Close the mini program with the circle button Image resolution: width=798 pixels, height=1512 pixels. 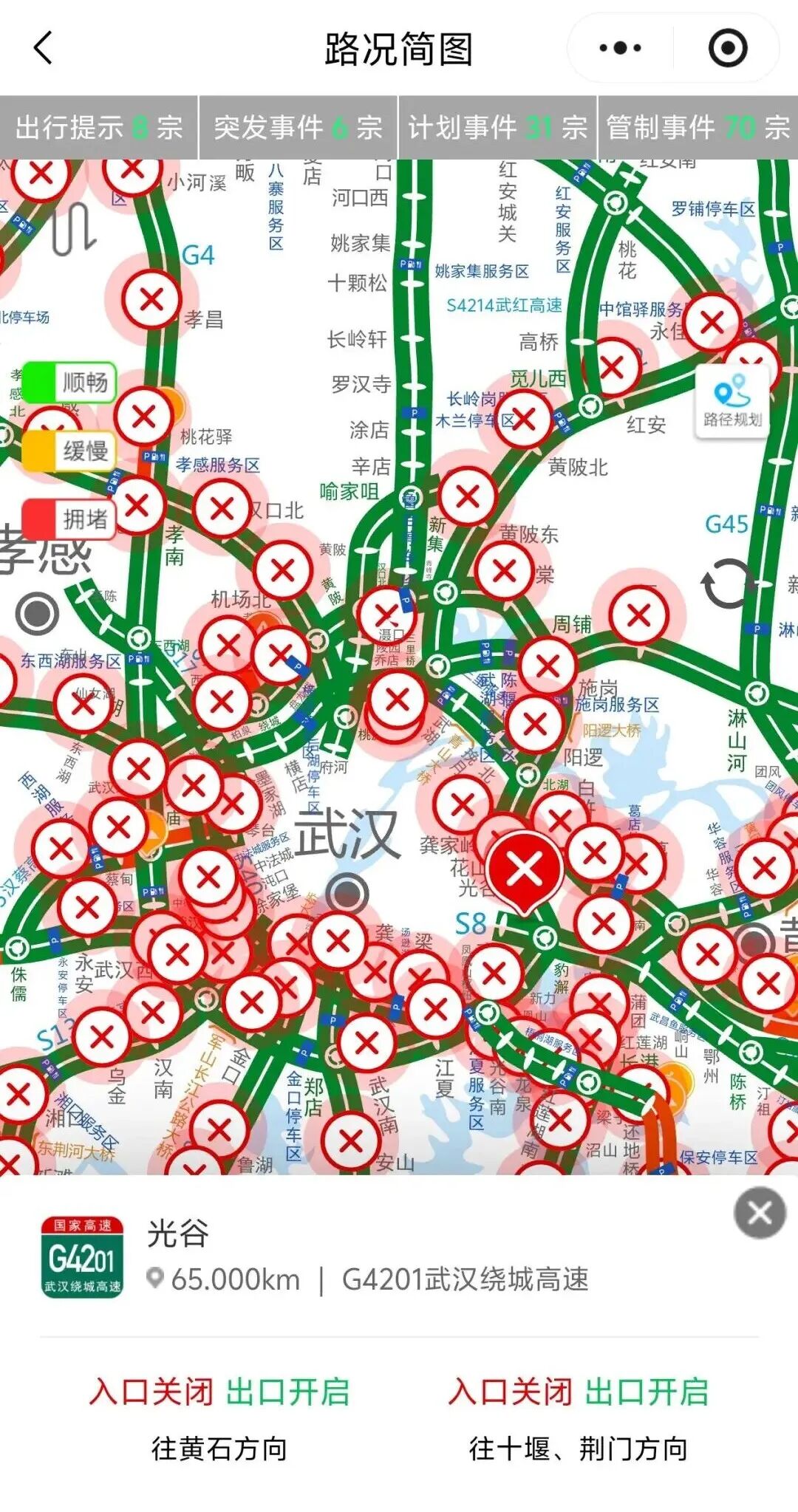[727, 49]
